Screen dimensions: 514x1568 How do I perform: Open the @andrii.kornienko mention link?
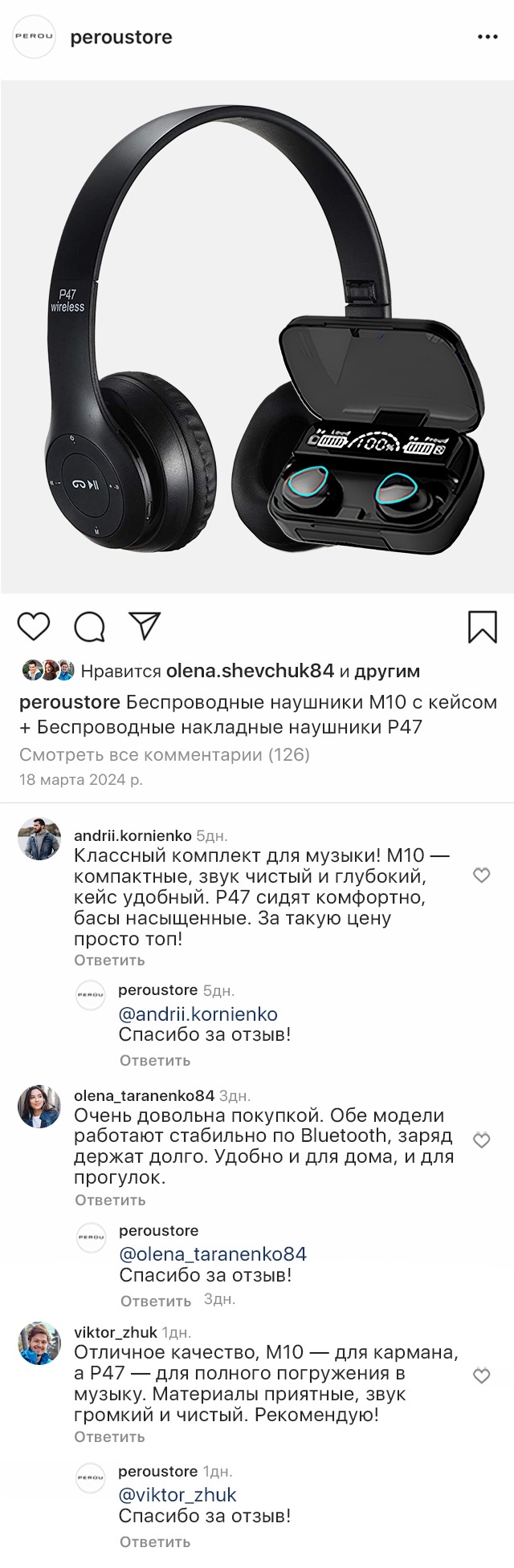(x=198, y=1014)
